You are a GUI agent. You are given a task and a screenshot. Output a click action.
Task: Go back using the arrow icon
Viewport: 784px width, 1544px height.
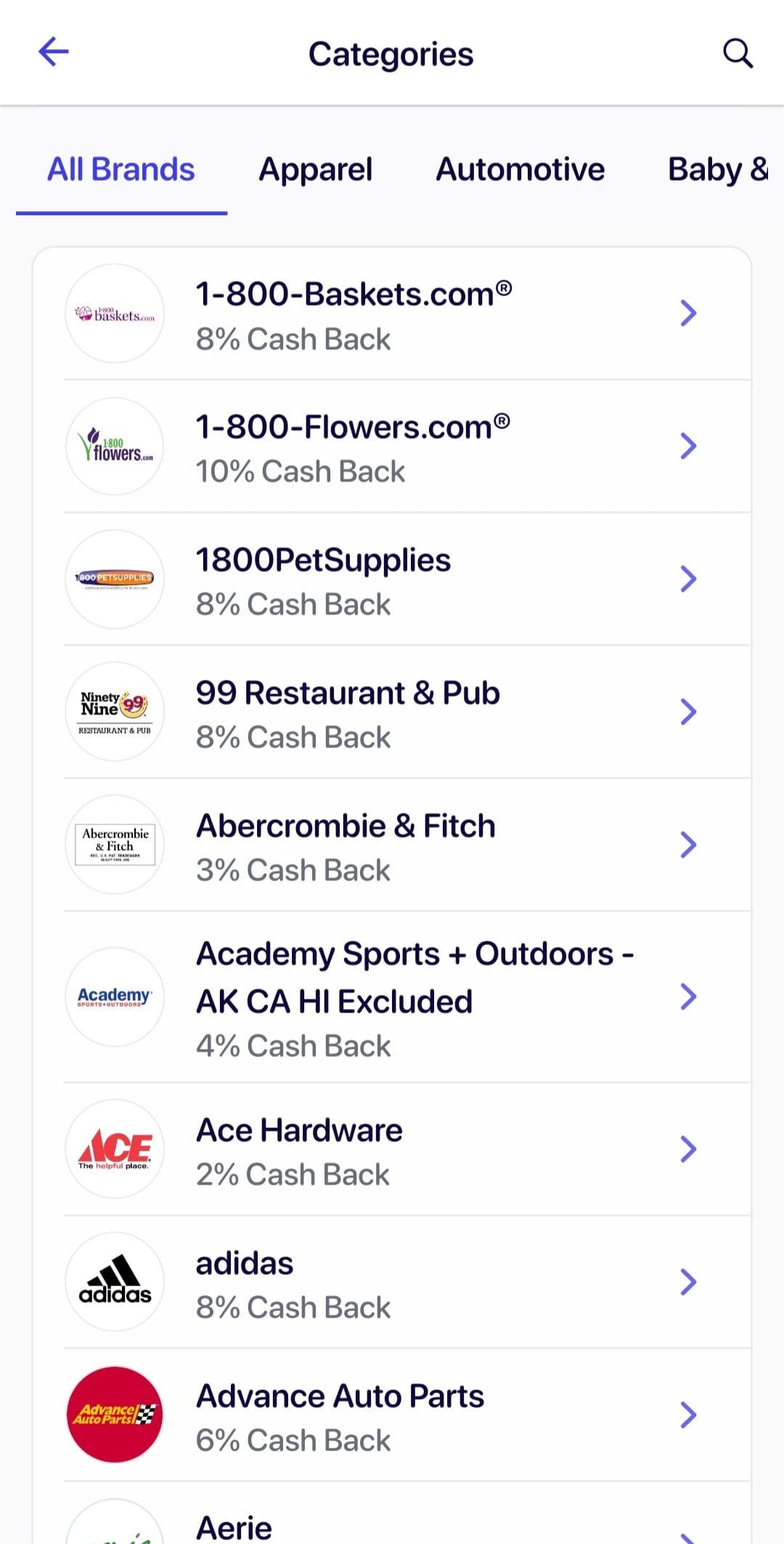point(54,52)
